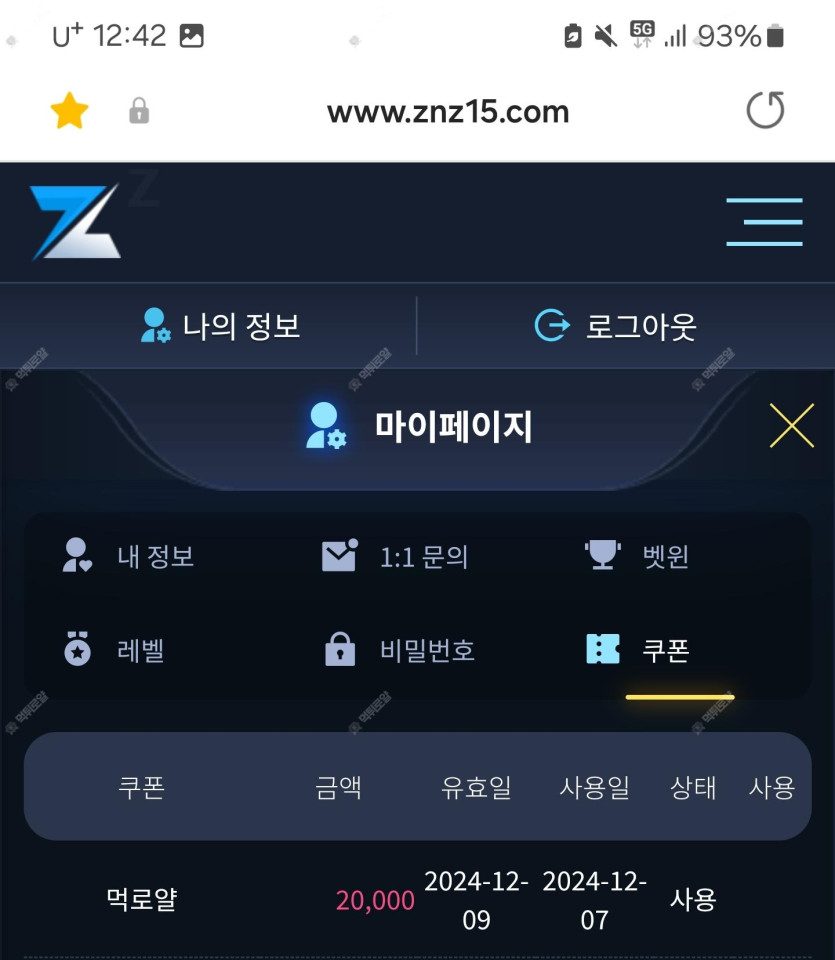This screenshot has width=835, height=960.
Task: Close the 마이페이지 panel
Action: [791, 426]
